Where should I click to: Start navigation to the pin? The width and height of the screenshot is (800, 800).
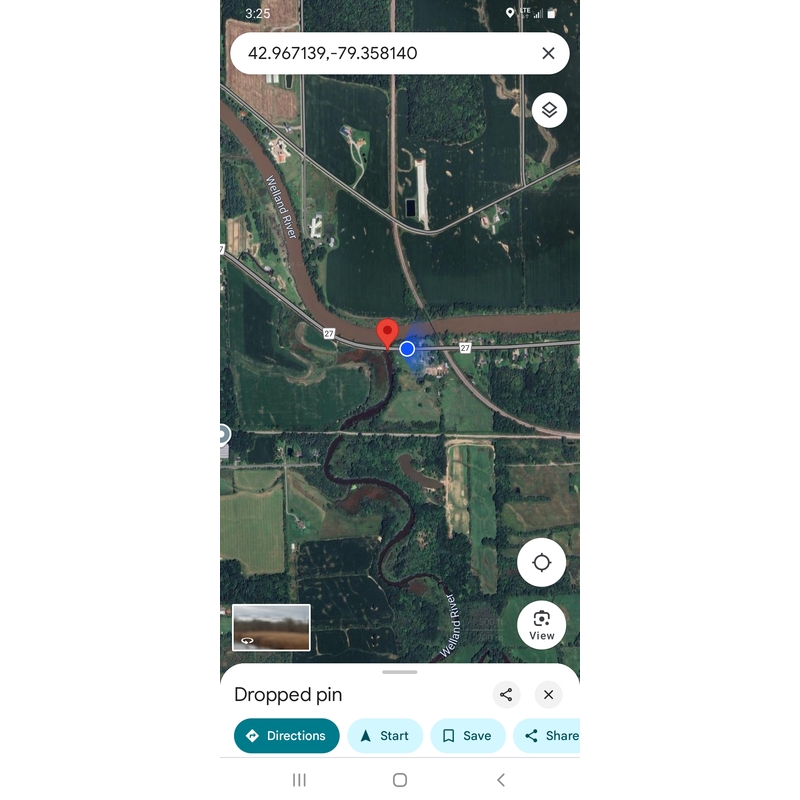click(x=385, y=736)
